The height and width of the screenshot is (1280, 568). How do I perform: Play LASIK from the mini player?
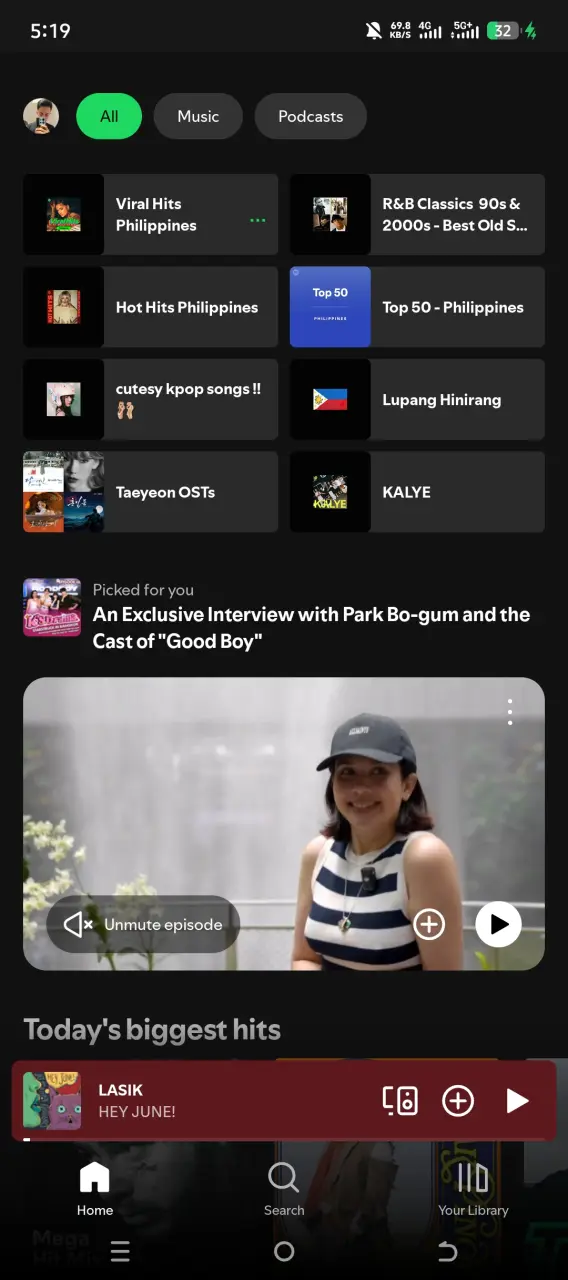517,1100
